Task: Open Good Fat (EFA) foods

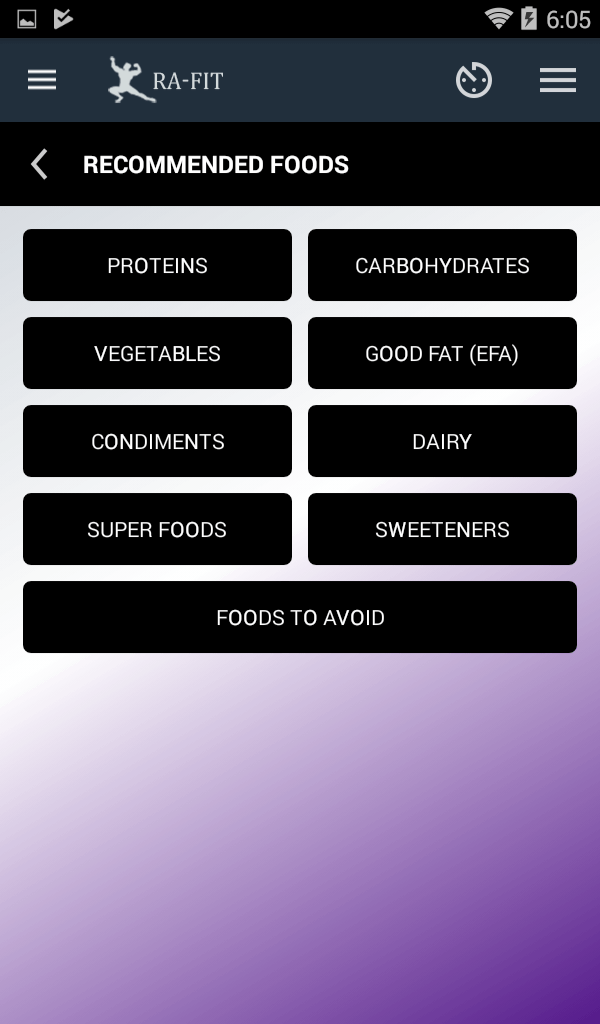Action: tap(442, 353)
